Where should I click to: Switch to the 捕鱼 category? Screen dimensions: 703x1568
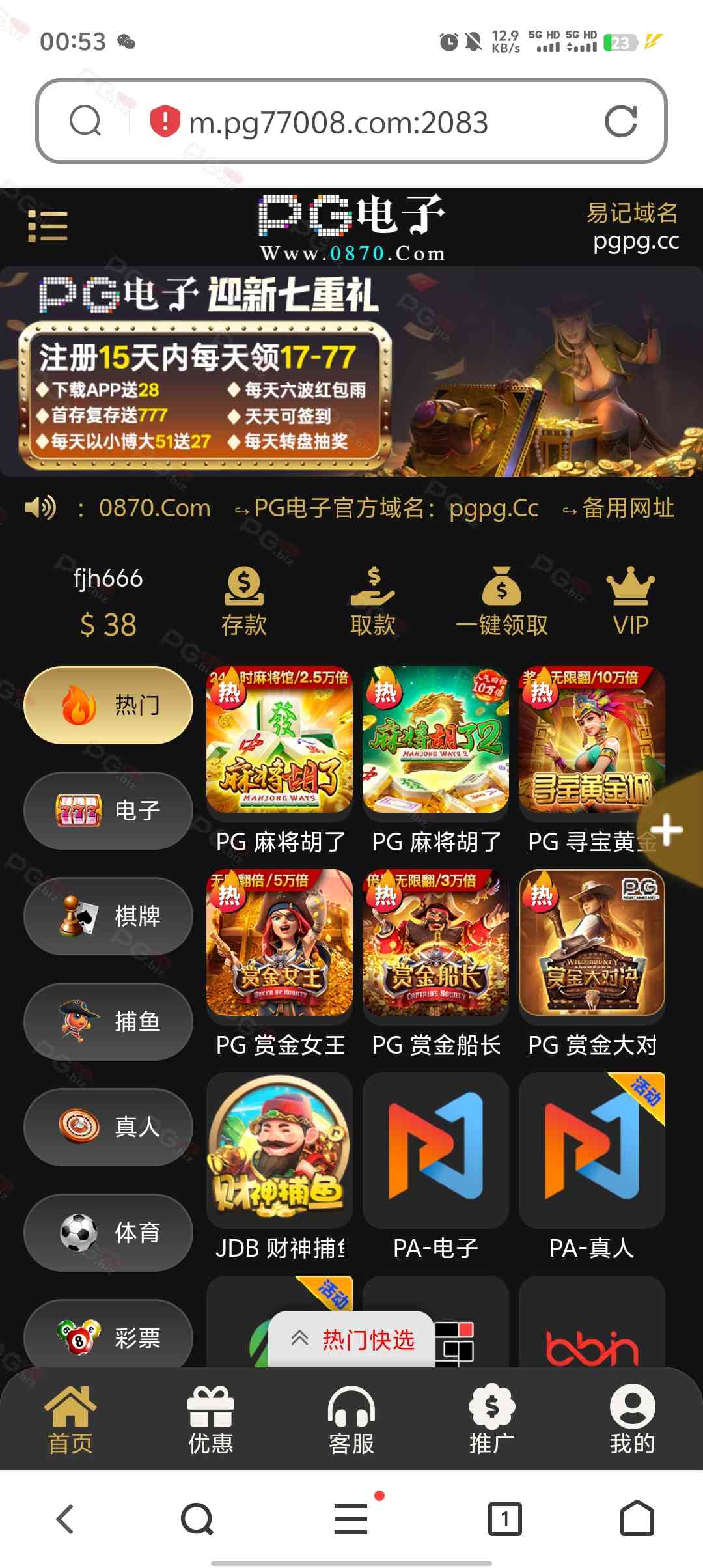108,1022
